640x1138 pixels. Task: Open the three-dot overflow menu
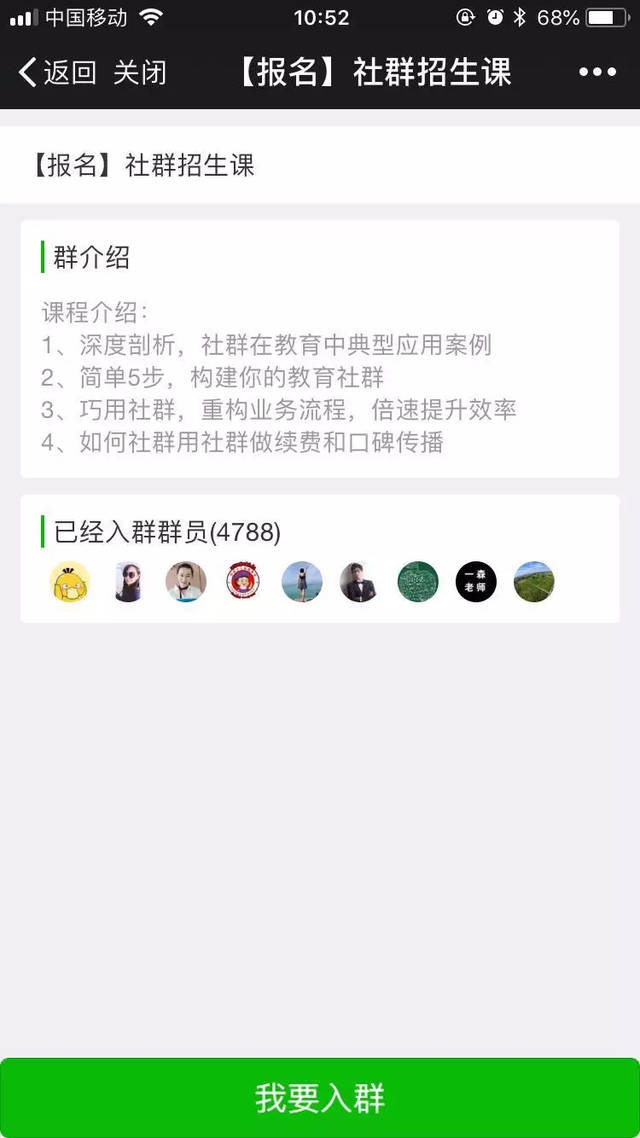(x=597, y=72)
